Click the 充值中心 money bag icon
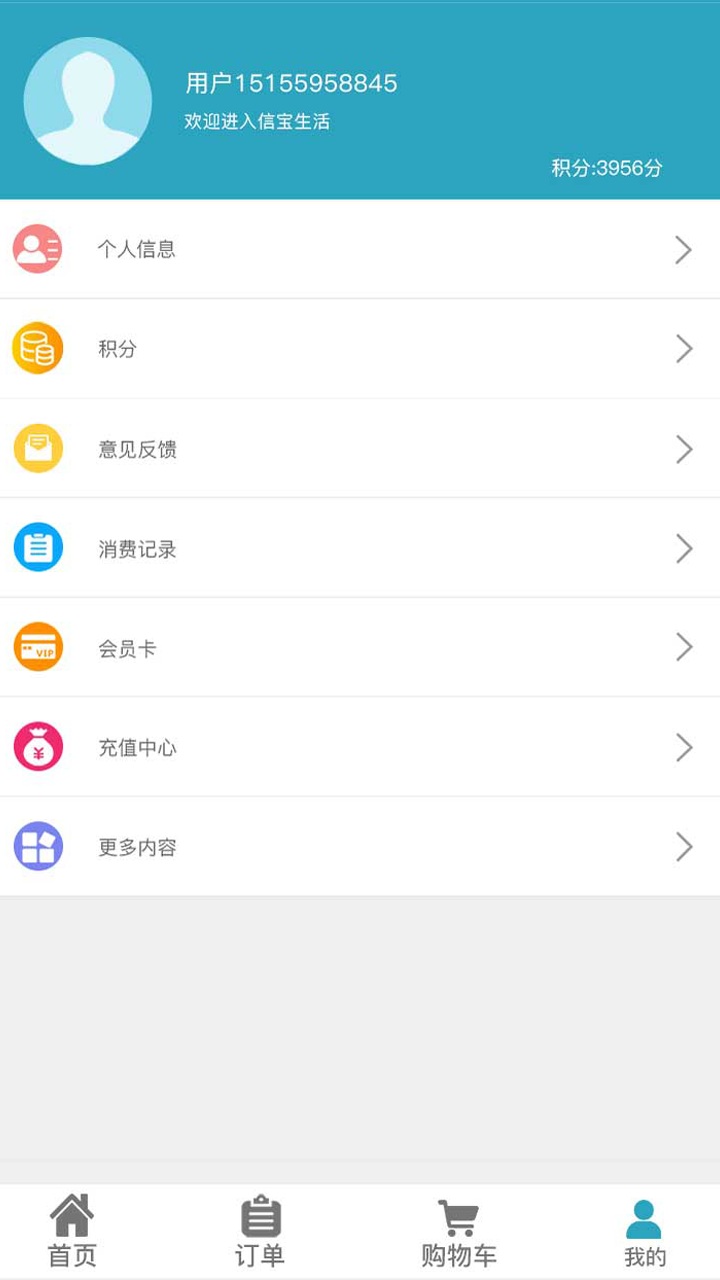The image size is (720, 1280). click(x=37, y=746)
